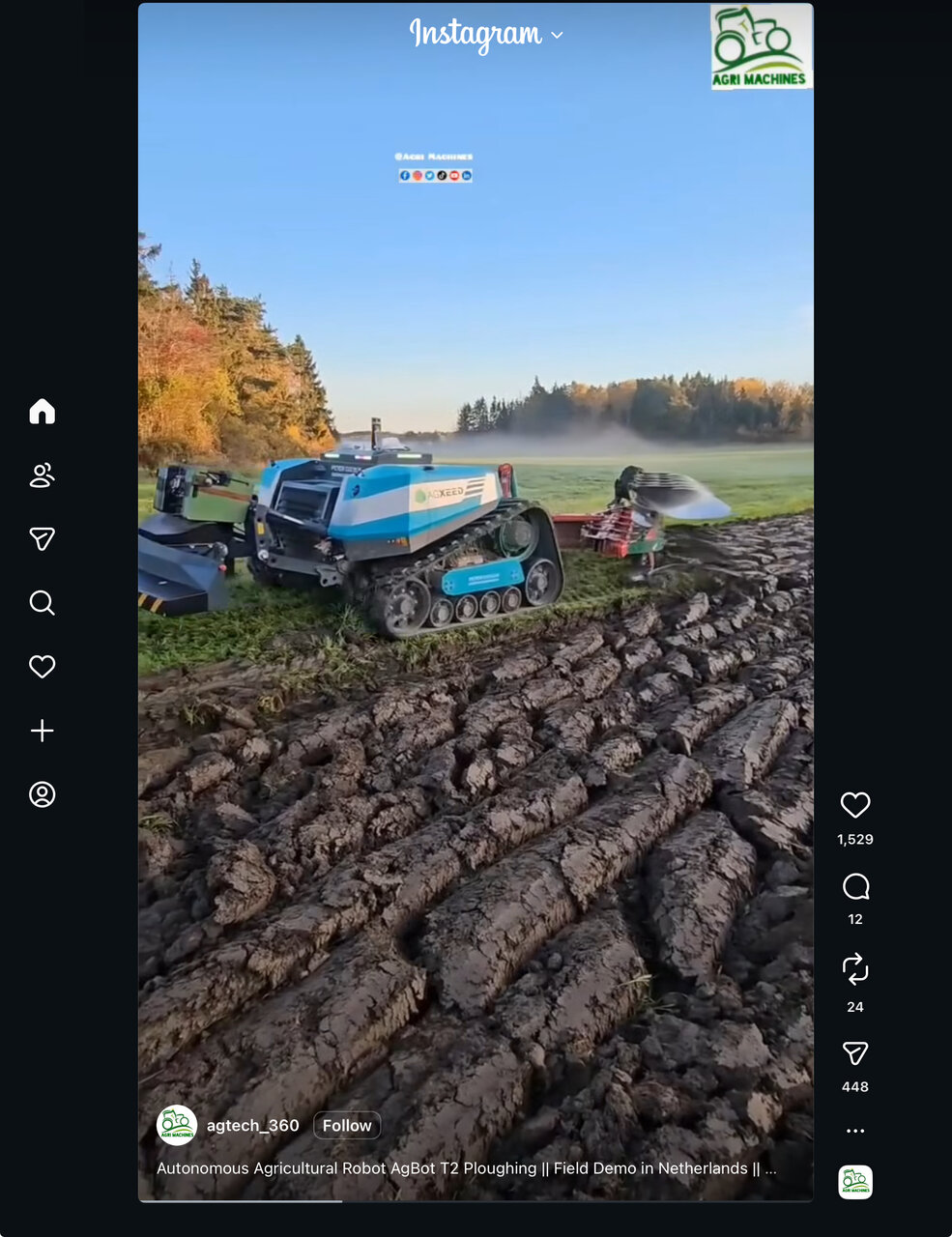Like this reel
952x1237 pixels.
tap(855, 805)
